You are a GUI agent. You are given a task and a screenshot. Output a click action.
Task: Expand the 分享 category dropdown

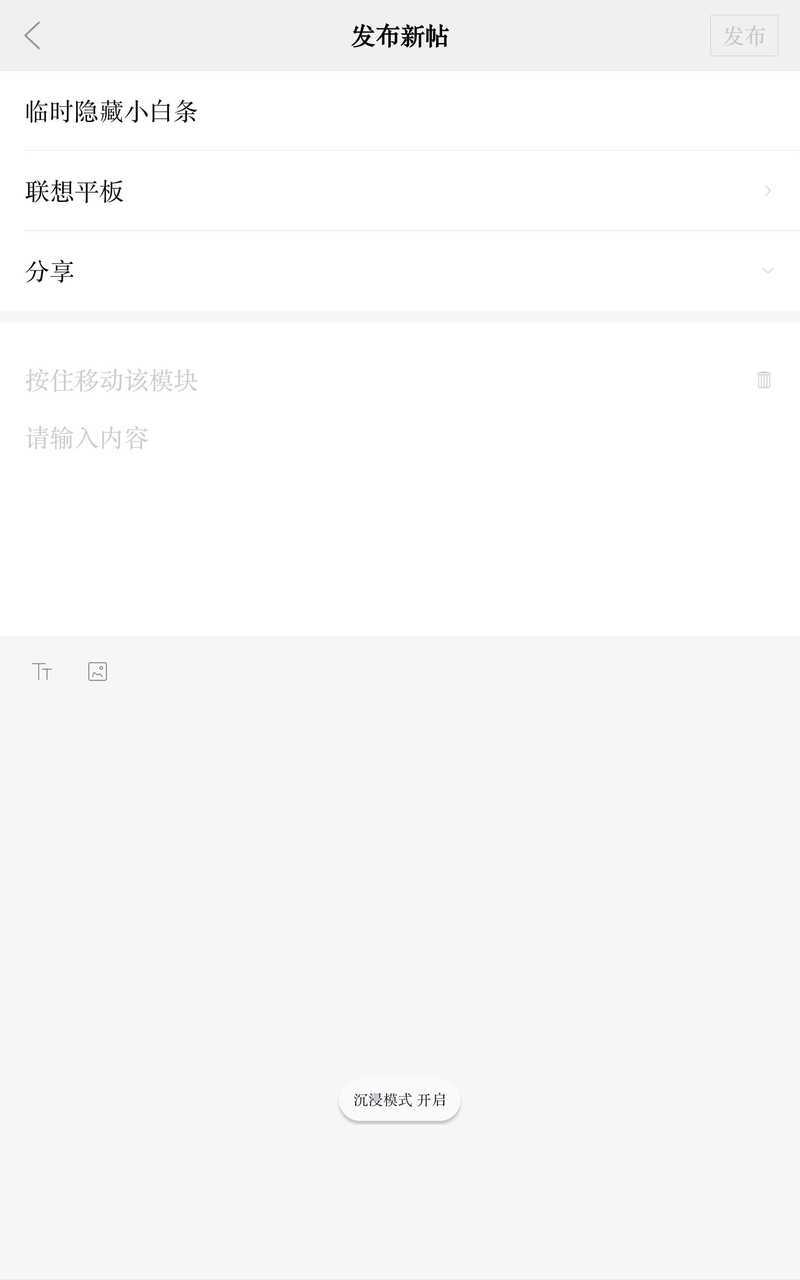coord(400,271)
